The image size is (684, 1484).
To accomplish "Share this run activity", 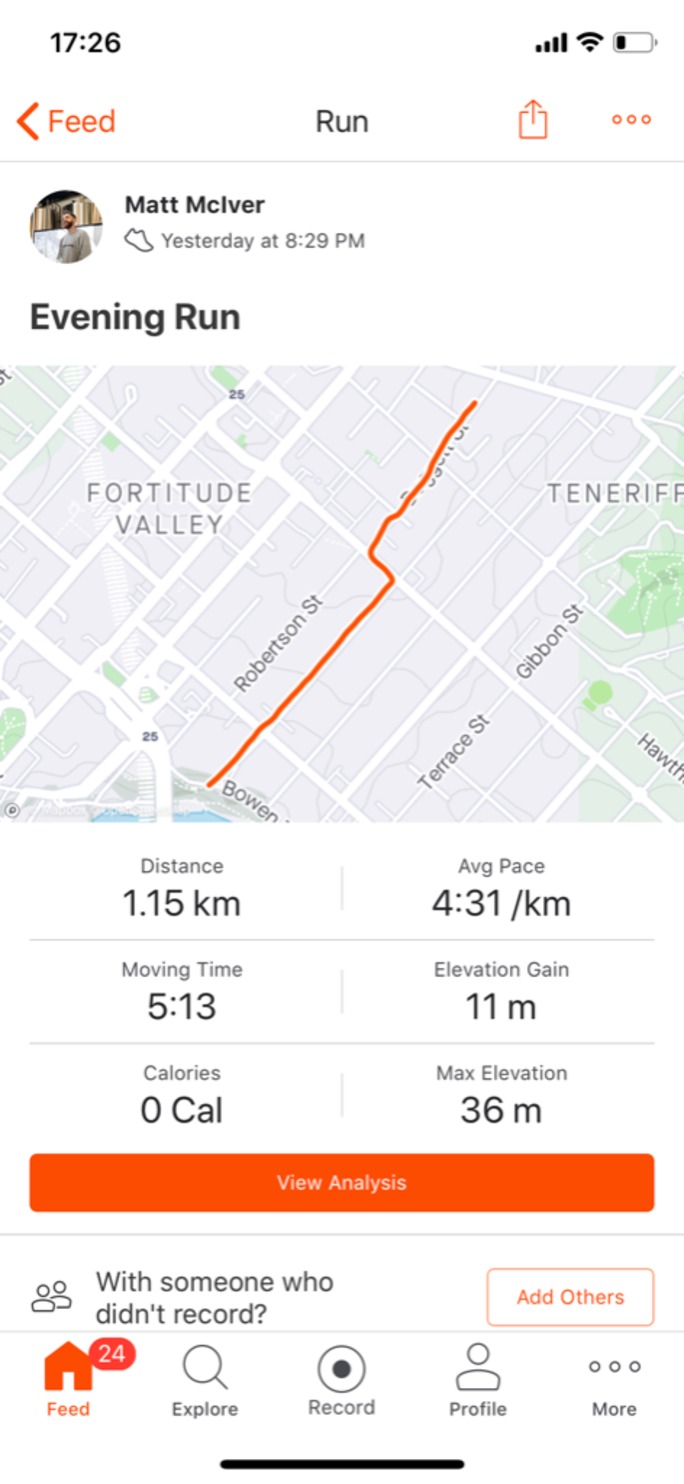I will 533,120.
